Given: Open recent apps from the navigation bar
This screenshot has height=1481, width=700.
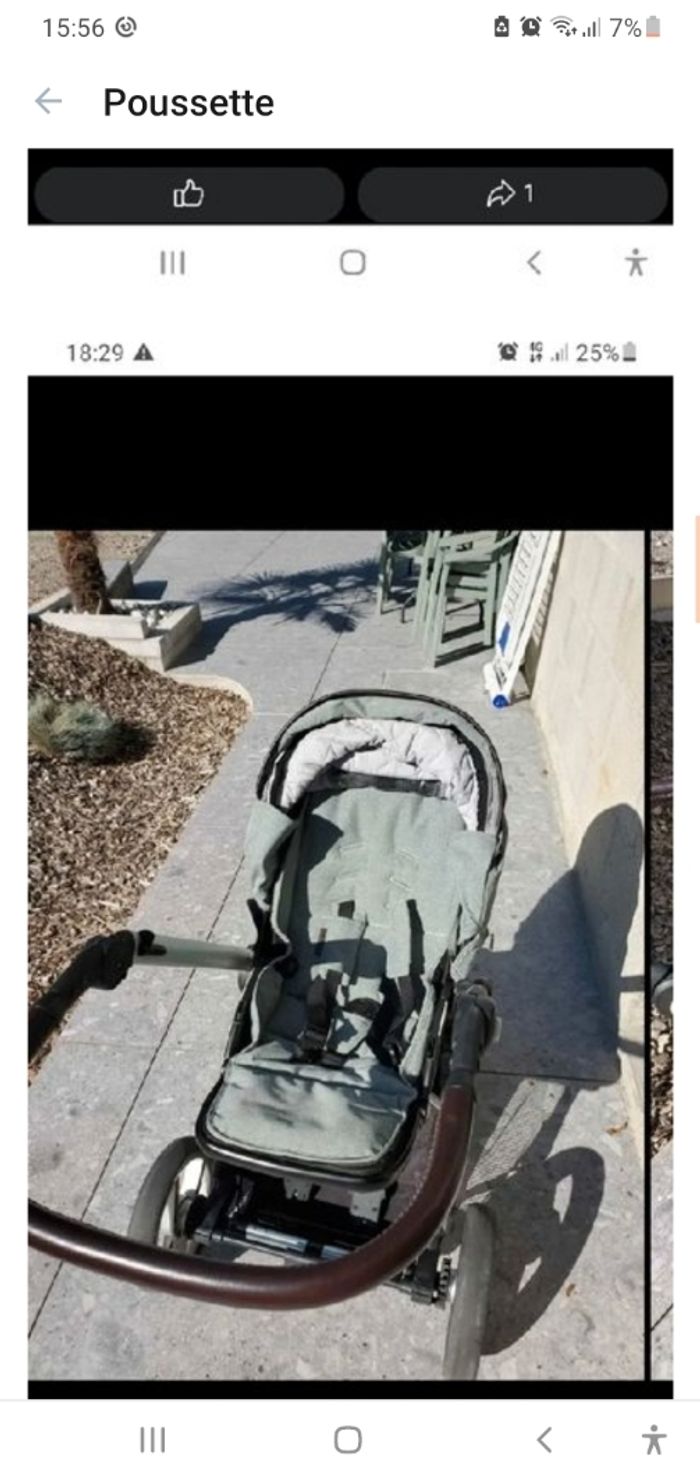Looking at the screenshot, I should [x=152, y=1440].
